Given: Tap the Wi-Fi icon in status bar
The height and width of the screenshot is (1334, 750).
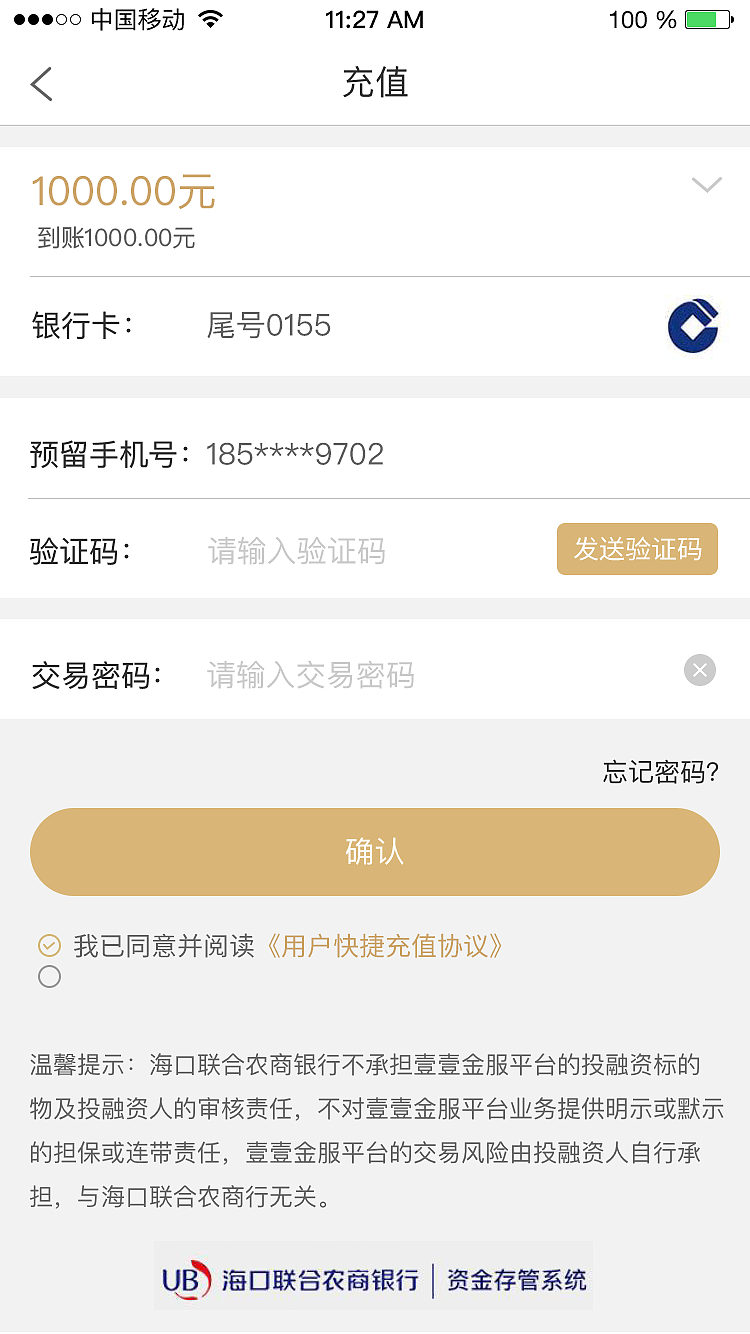Looking at the screenshot, I should point(207,18).
